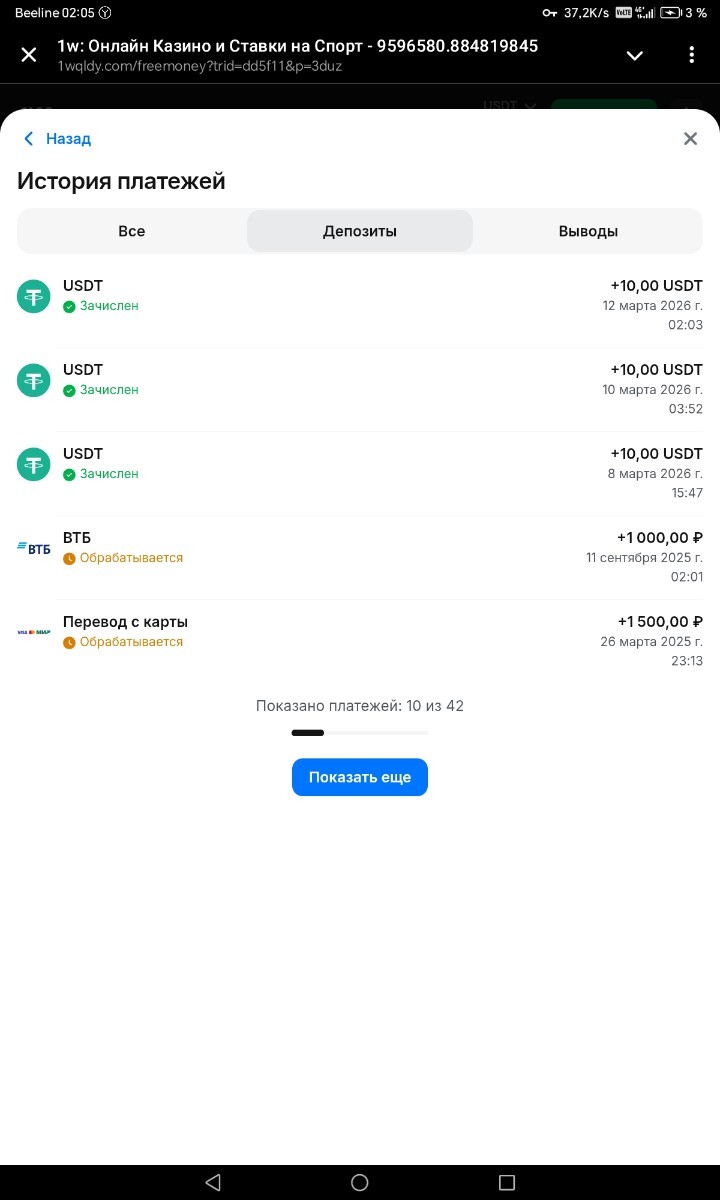This screenshot has width=720, height=1200.
Task: Close the browser custom tab
Action: [x=29, y=55]
